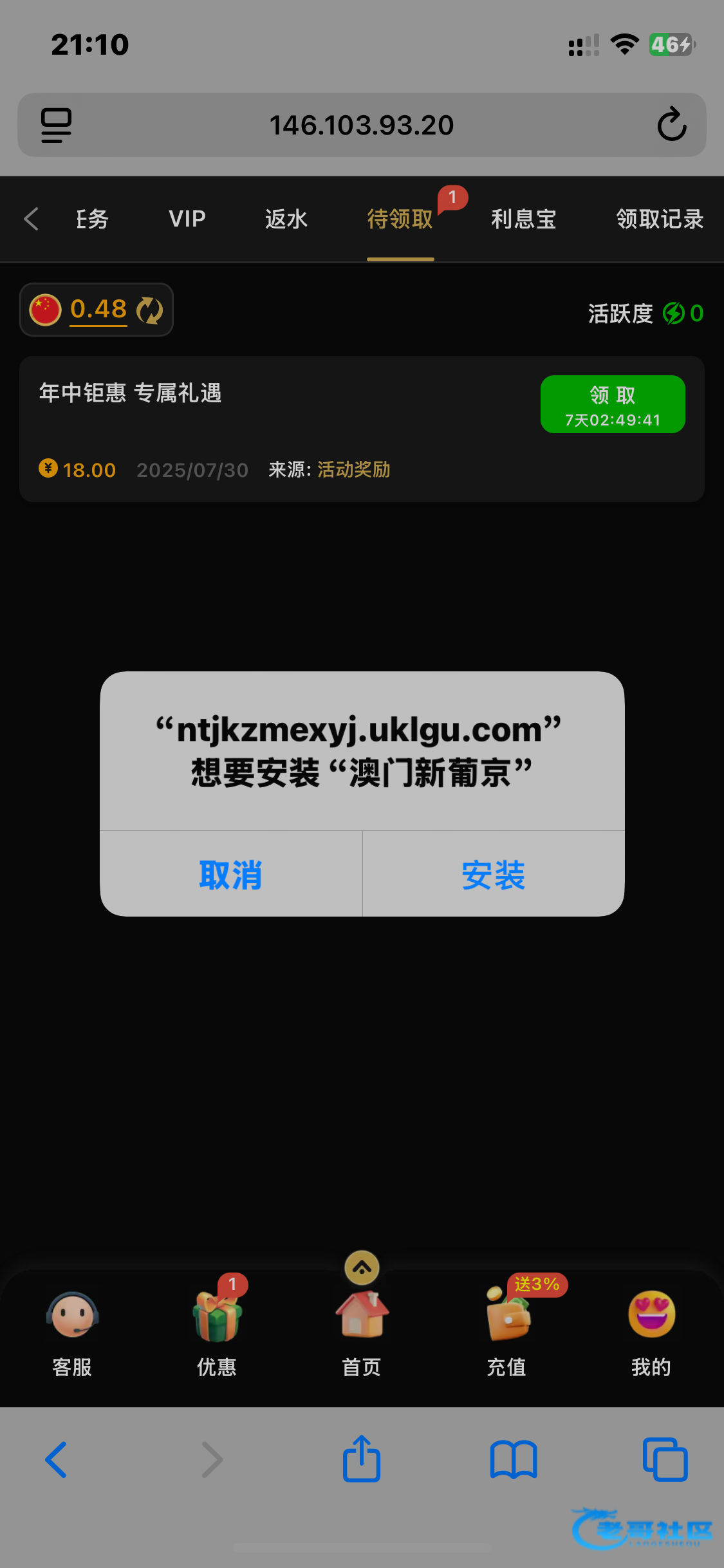Refresh the 0.48 balance
Image resolution: width=724 pixels, height=1568 pixels.
[x=150, y=310]
